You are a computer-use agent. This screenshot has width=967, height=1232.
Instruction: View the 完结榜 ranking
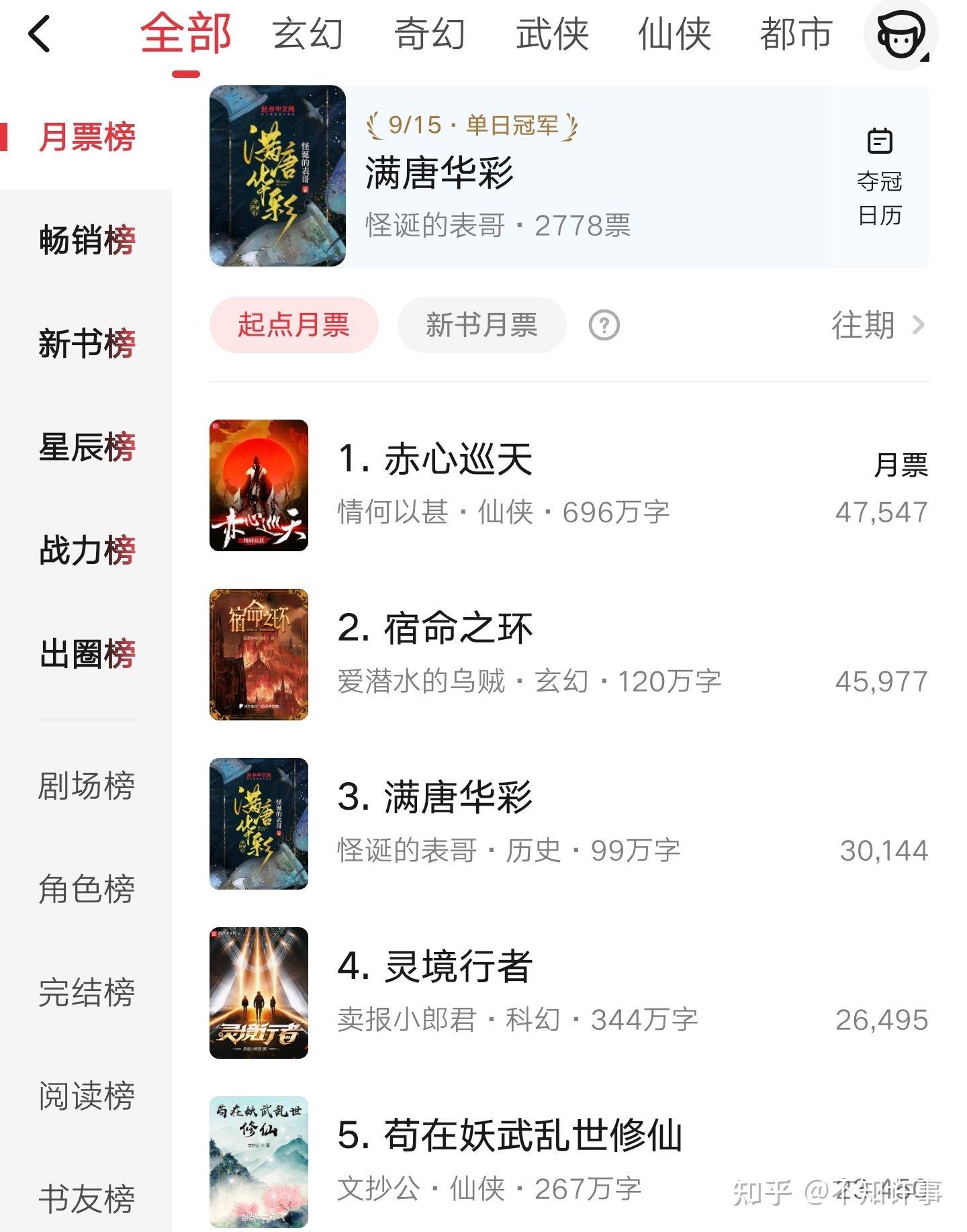[x=87, y=992]
